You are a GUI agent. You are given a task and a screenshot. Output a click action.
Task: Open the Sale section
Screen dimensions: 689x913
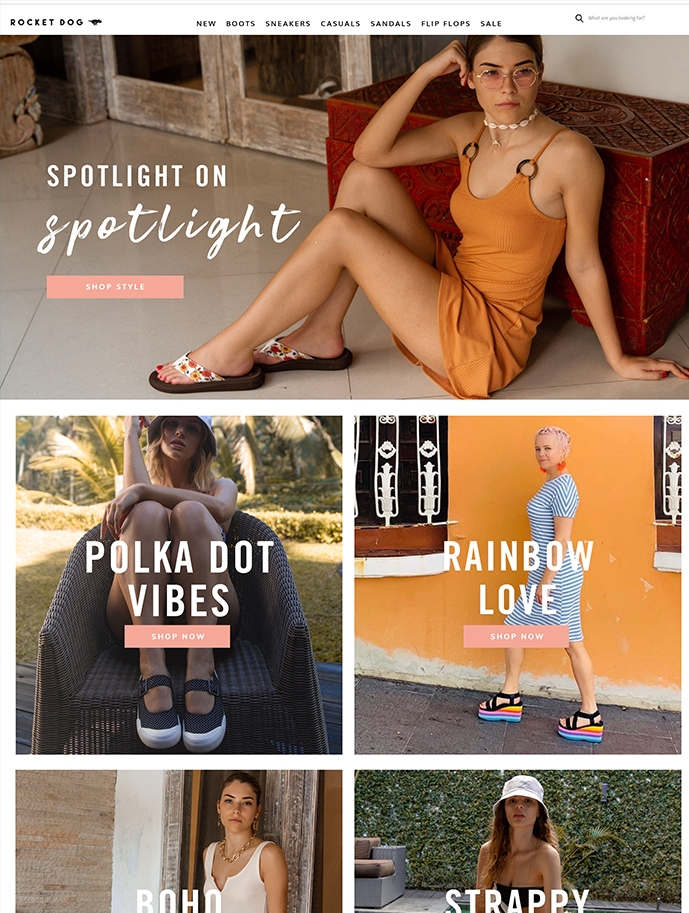click(491, 23)
